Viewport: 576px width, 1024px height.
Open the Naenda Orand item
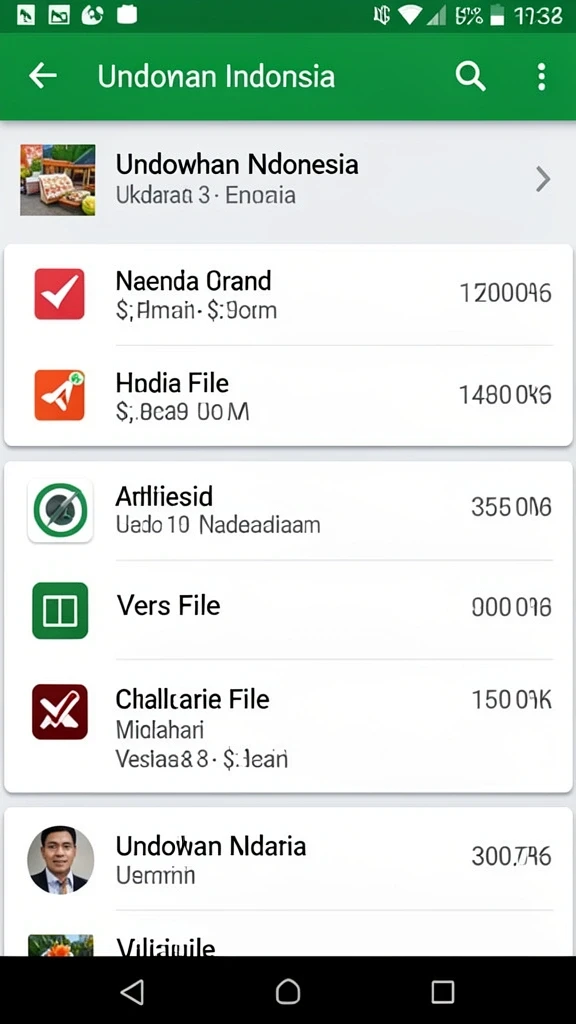click(x=288, y=294)
